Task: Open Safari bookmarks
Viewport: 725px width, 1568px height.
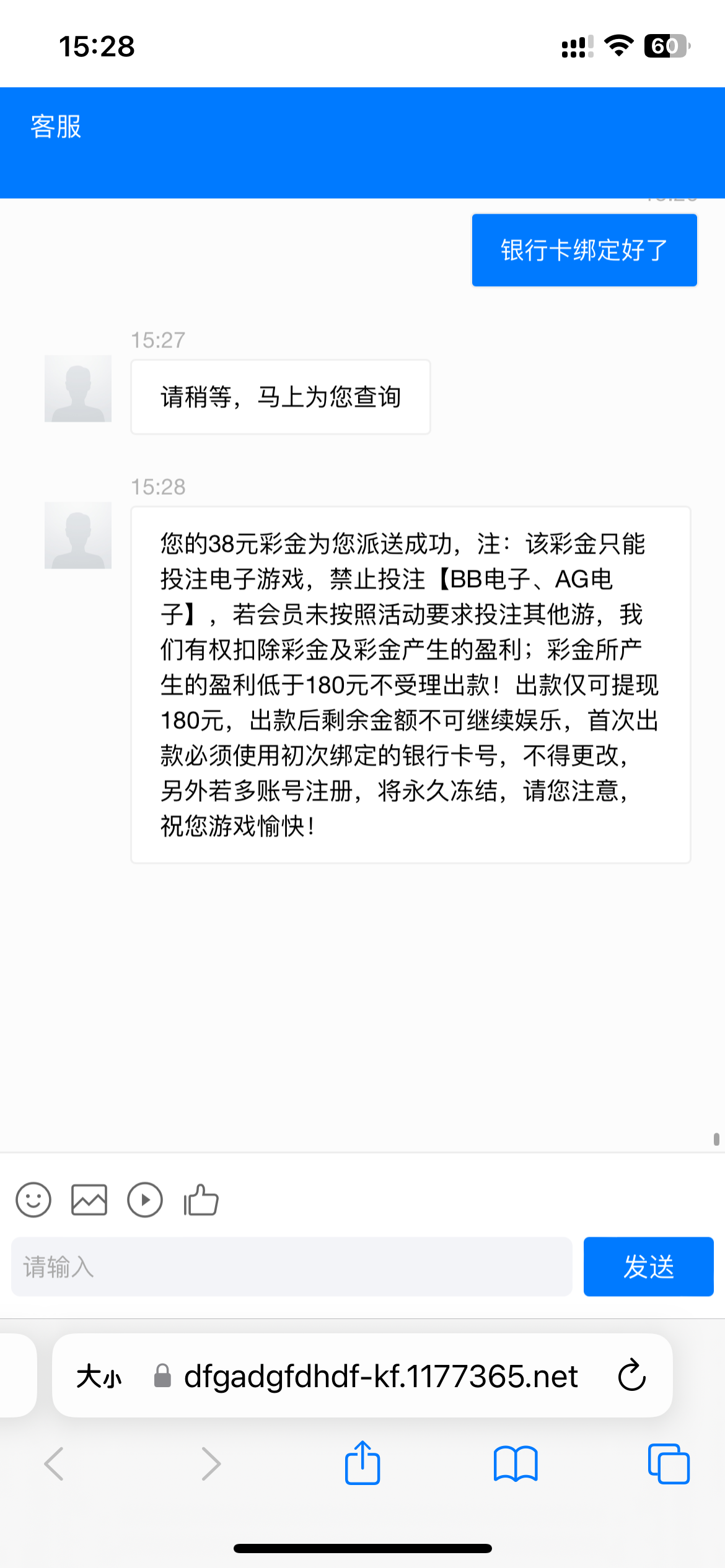Action: pos(516,1464)
